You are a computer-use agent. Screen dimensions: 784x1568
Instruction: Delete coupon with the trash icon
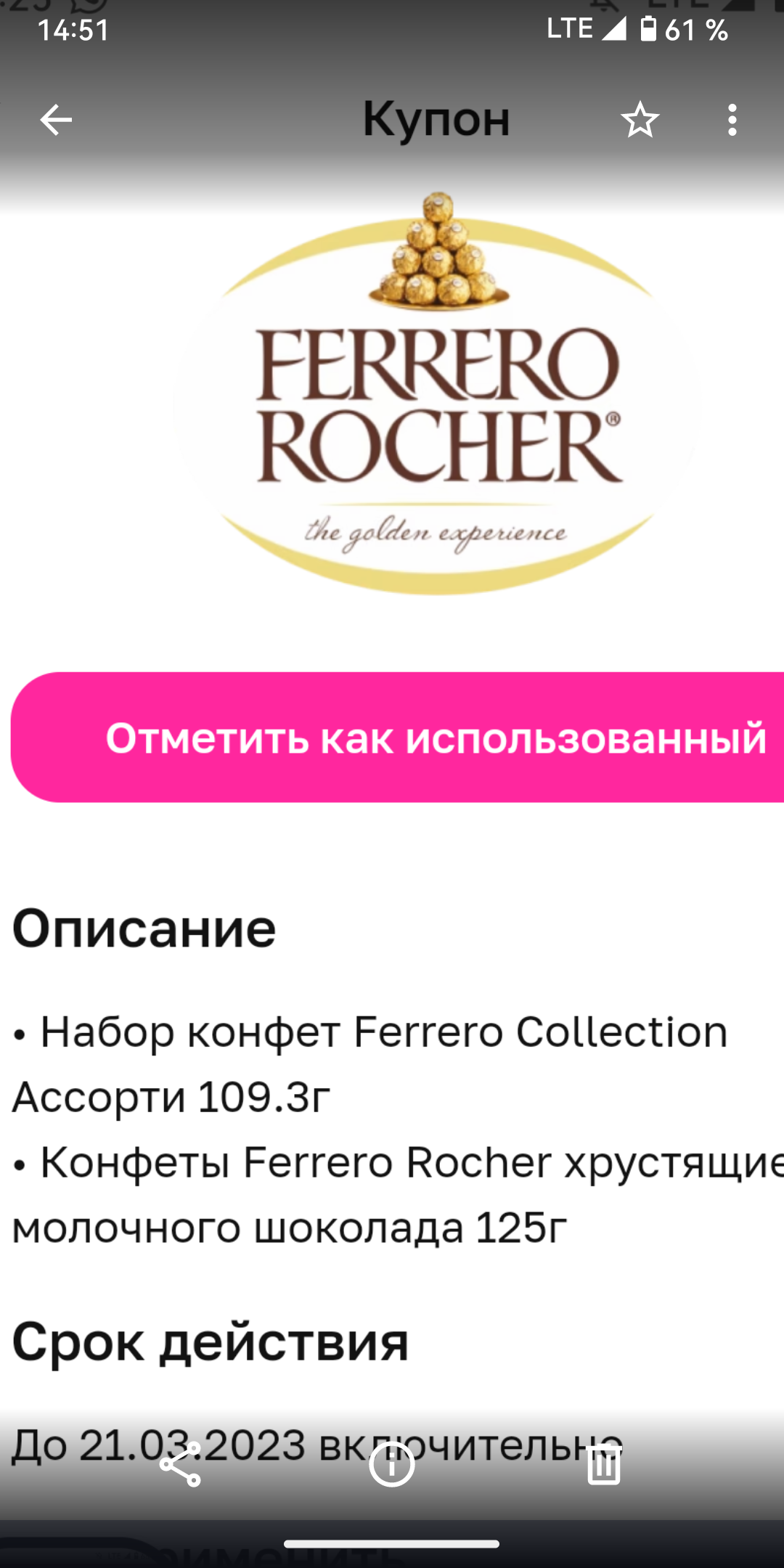click(x=603, y=1465)
